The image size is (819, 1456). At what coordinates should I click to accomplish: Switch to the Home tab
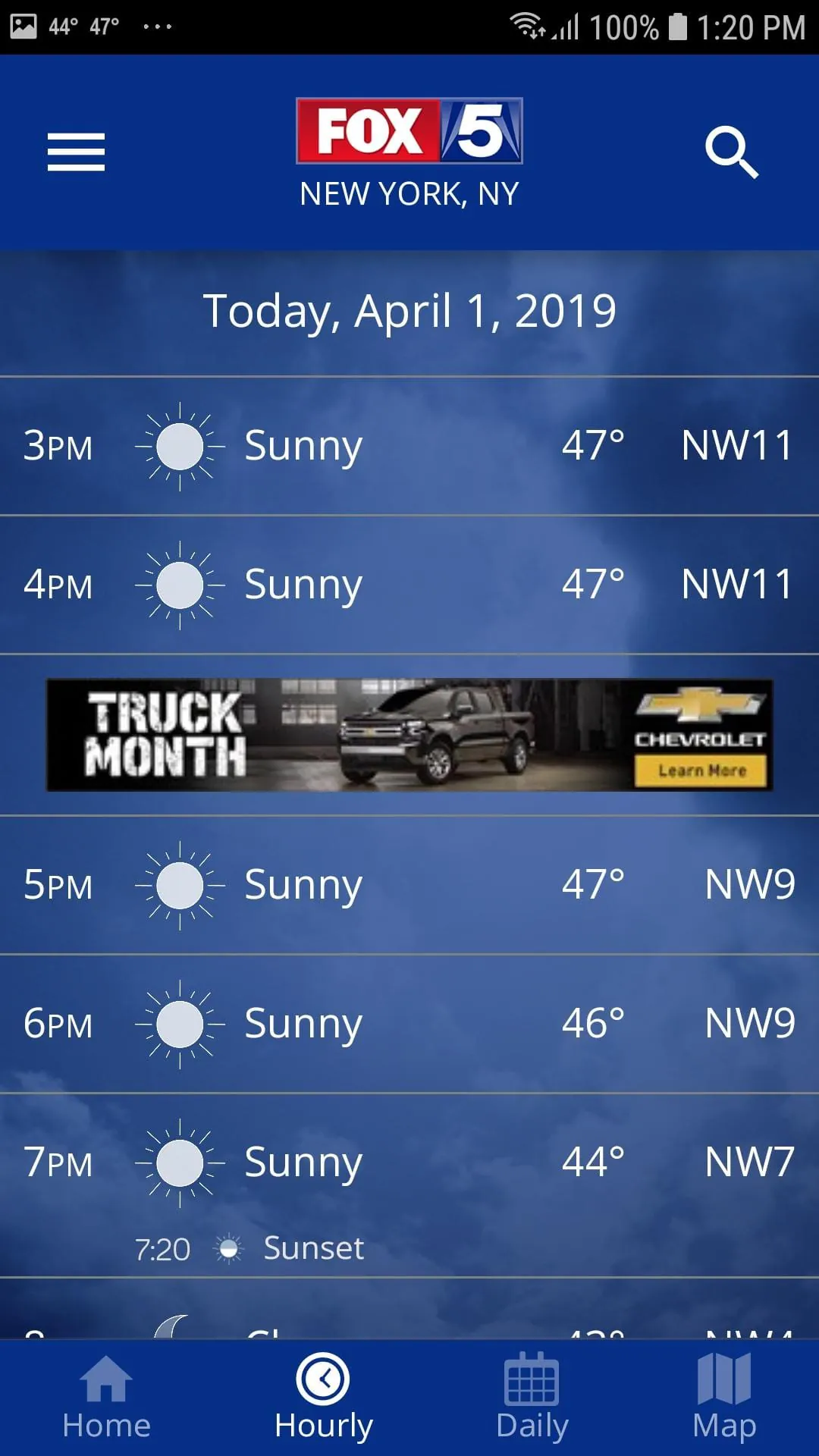[106, 1397]
